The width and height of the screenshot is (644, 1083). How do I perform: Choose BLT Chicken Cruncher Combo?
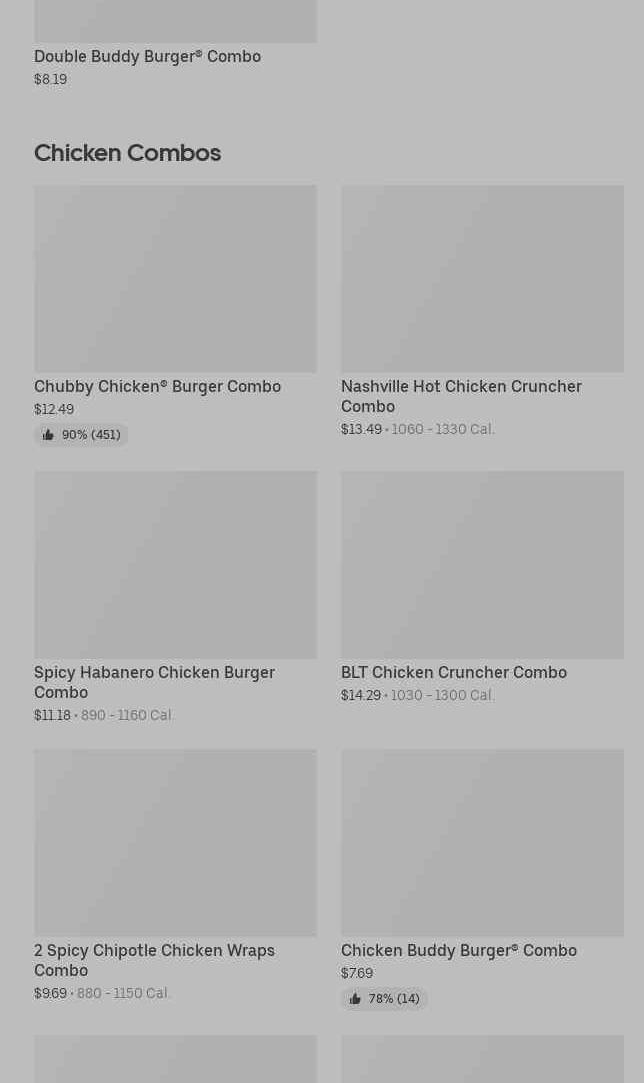tap(482, 587)
